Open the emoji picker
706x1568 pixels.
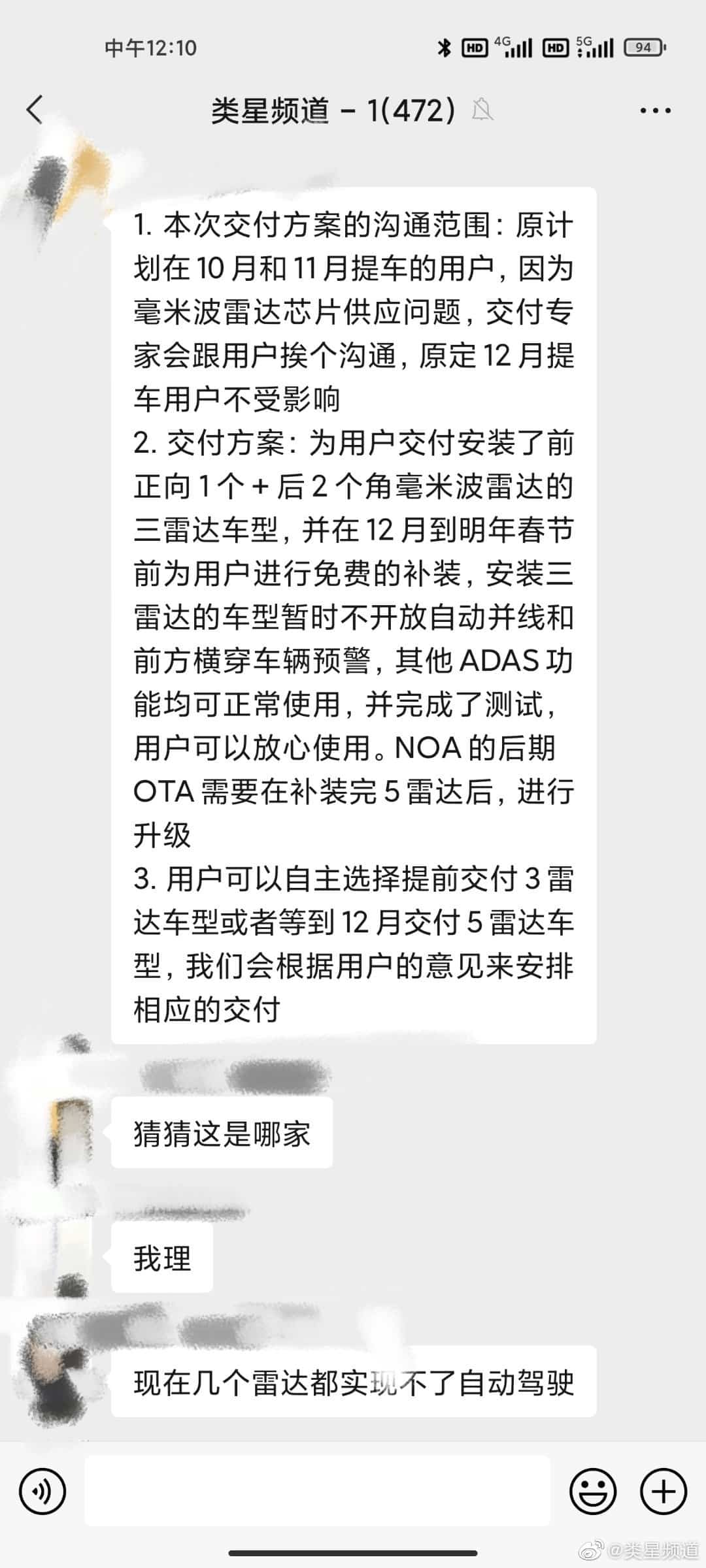pos(593,1492)
